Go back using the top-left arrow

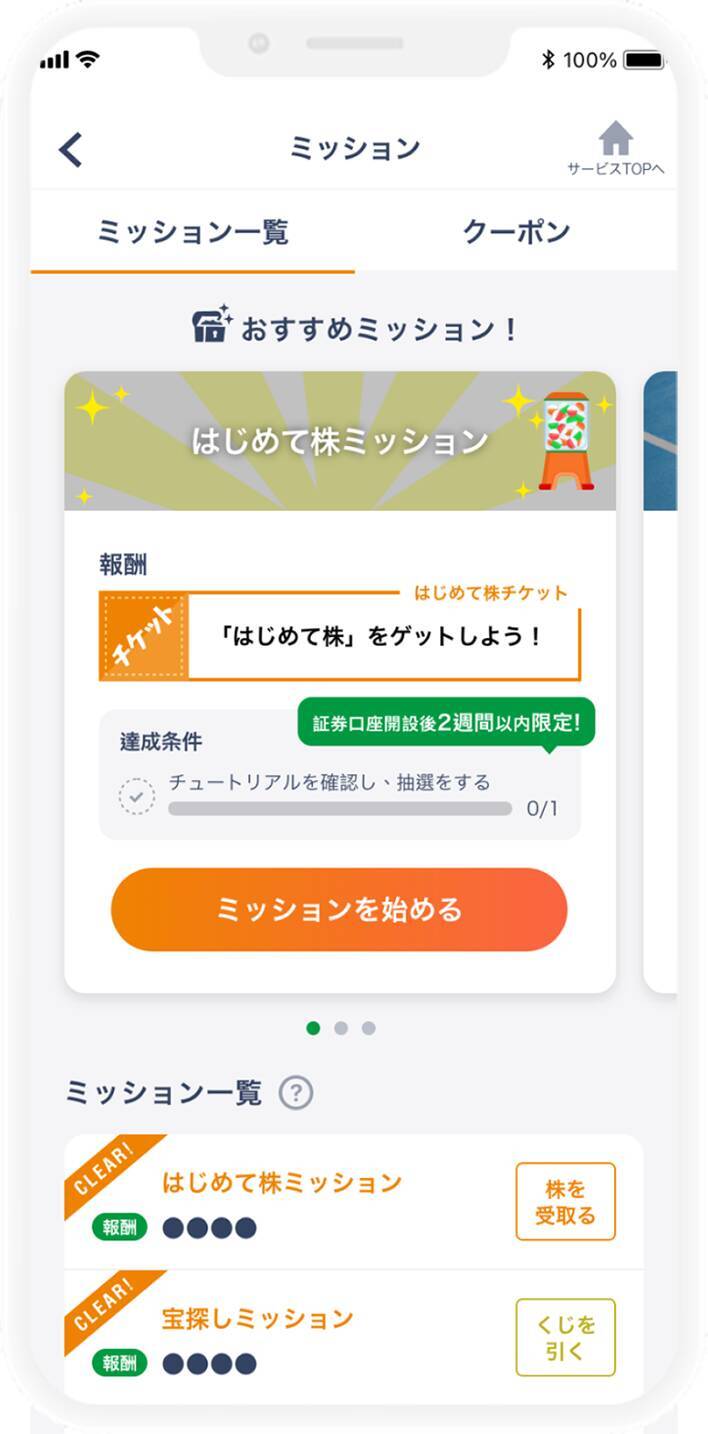click(x=70, y=150)
